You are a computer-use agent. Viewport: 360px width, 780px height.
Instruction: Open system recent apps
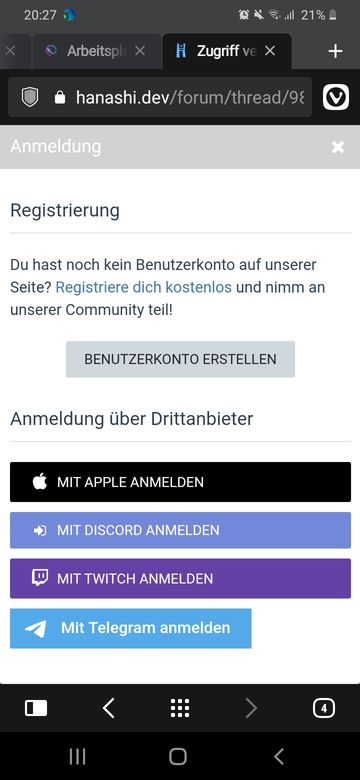[x=77, y=757]
